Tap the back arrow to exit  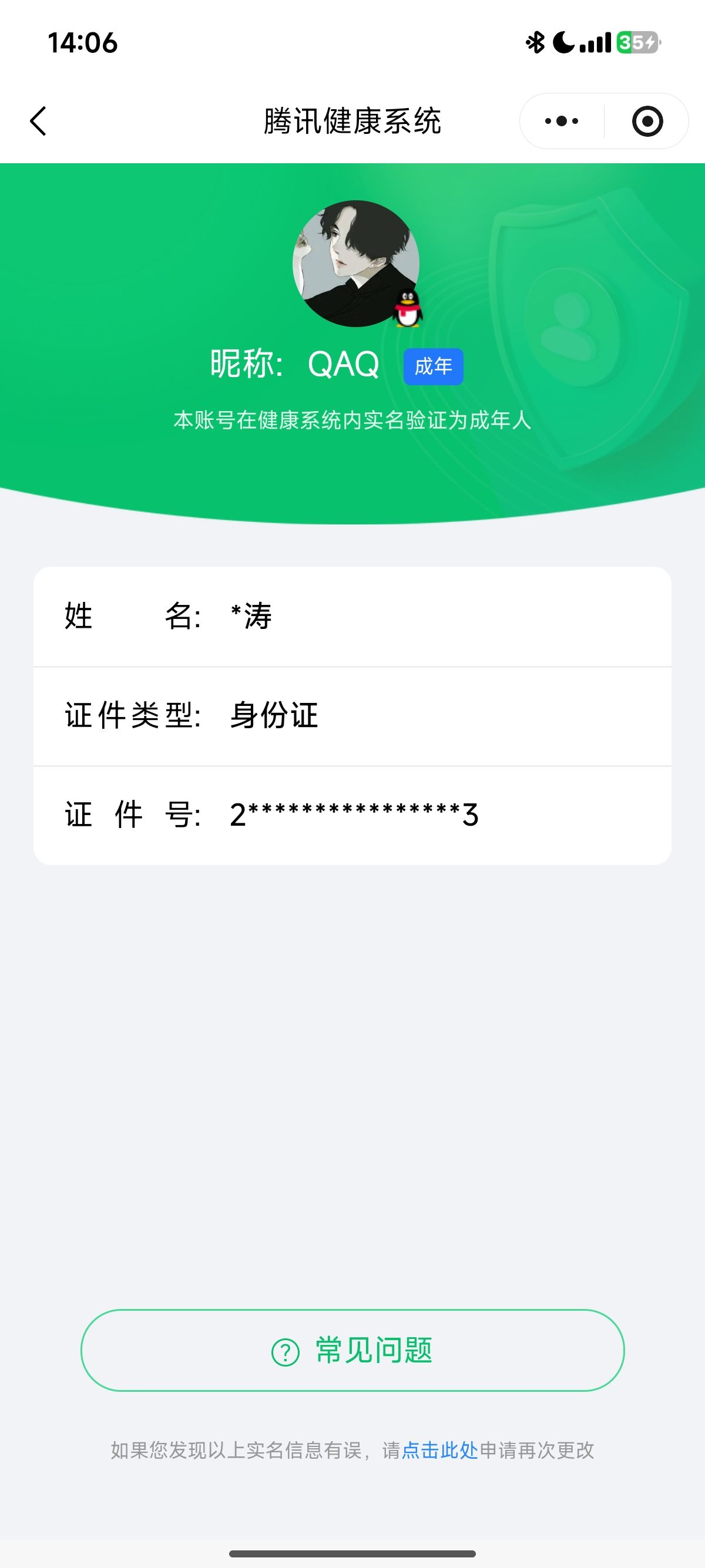(38, 120)
